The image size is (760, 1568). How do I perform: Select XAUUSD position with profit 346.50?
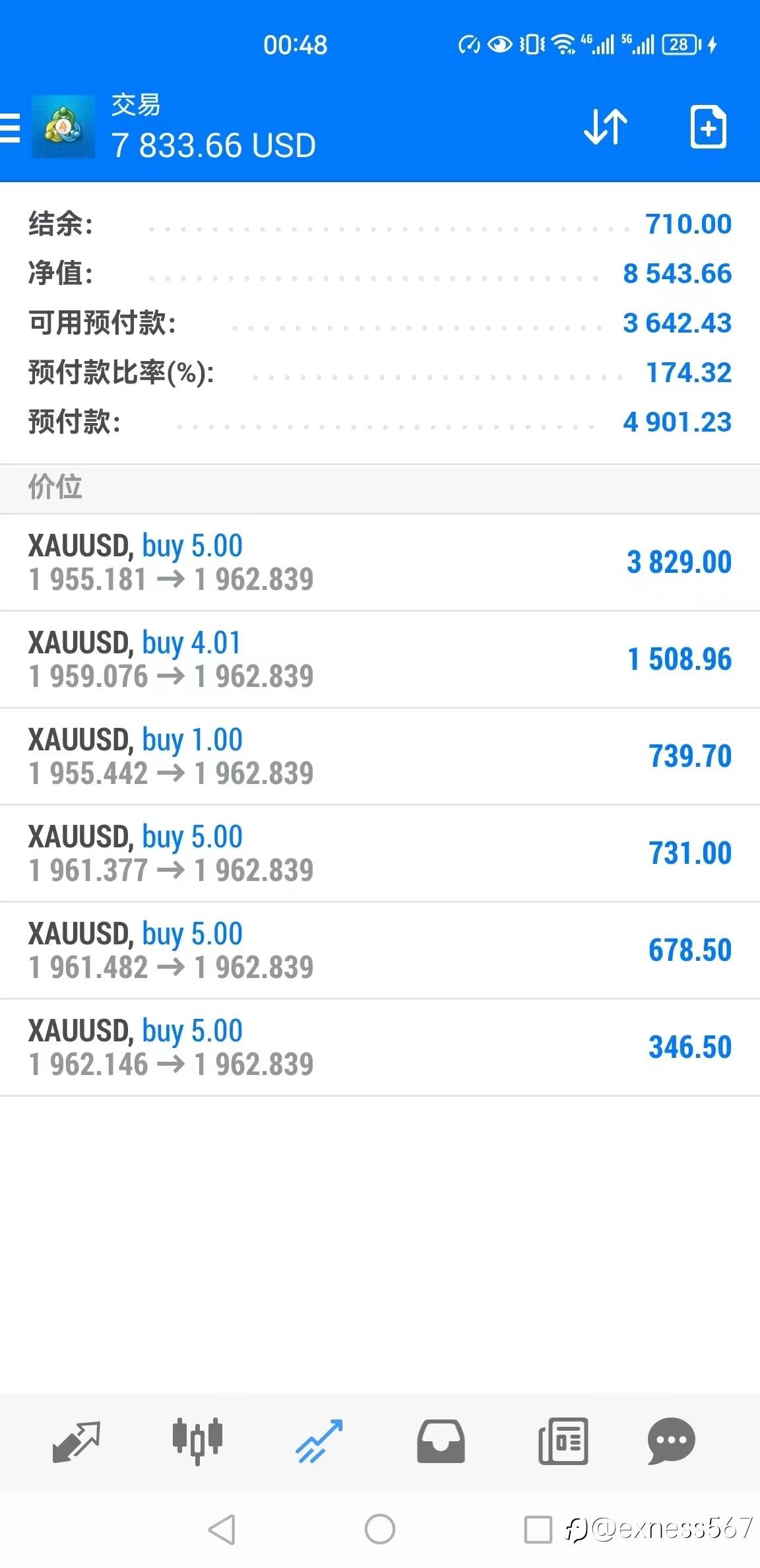[380, 1048]
